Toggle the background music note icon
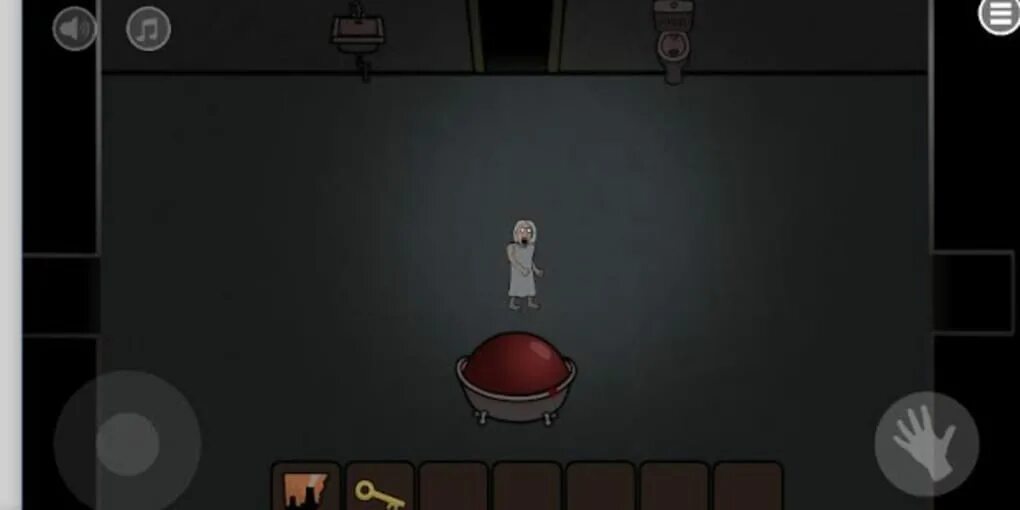1020x510 pixels. point(148,29)
